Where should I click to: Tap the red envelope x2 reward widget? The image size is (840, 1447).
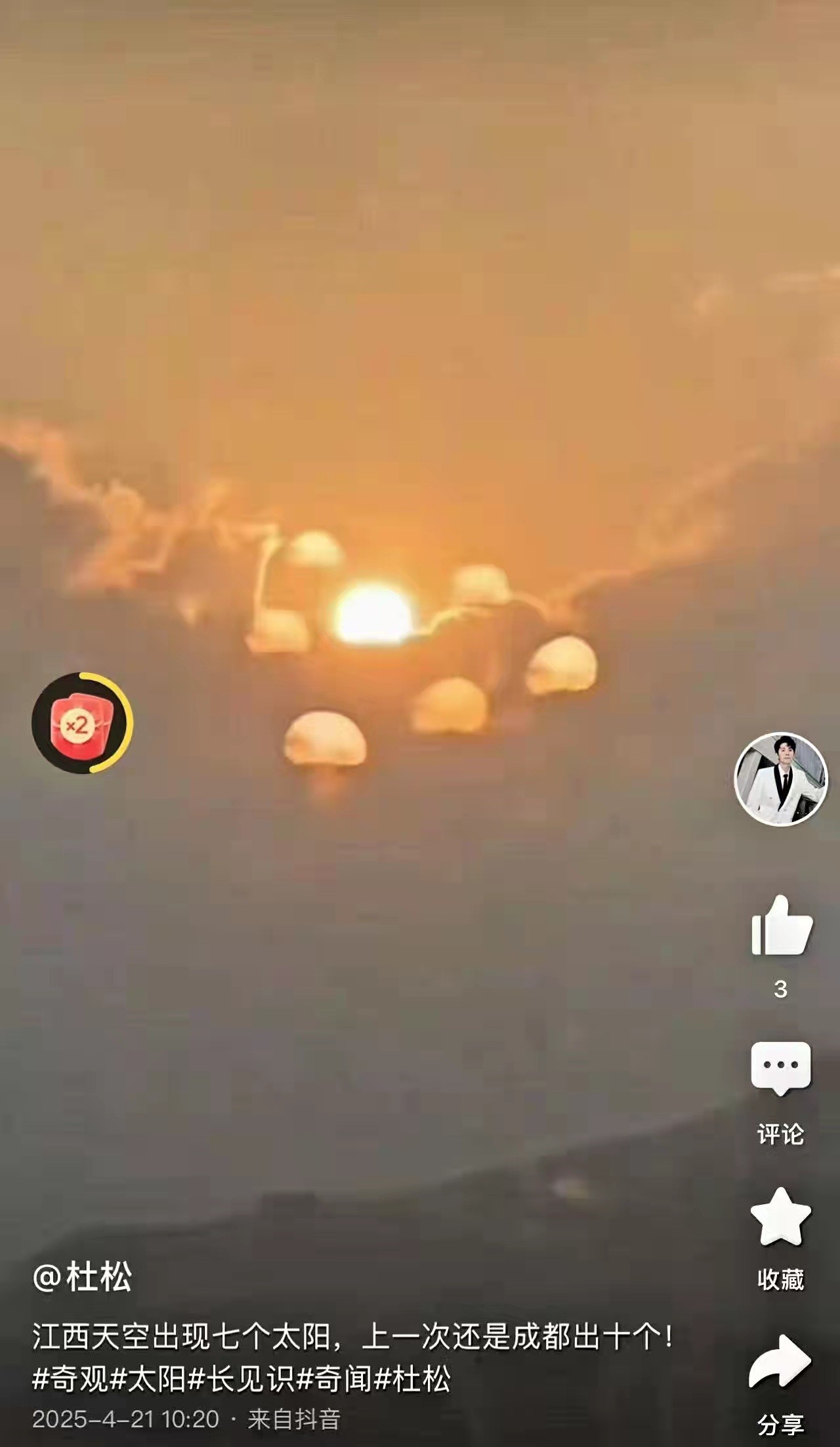pos(82,723)
